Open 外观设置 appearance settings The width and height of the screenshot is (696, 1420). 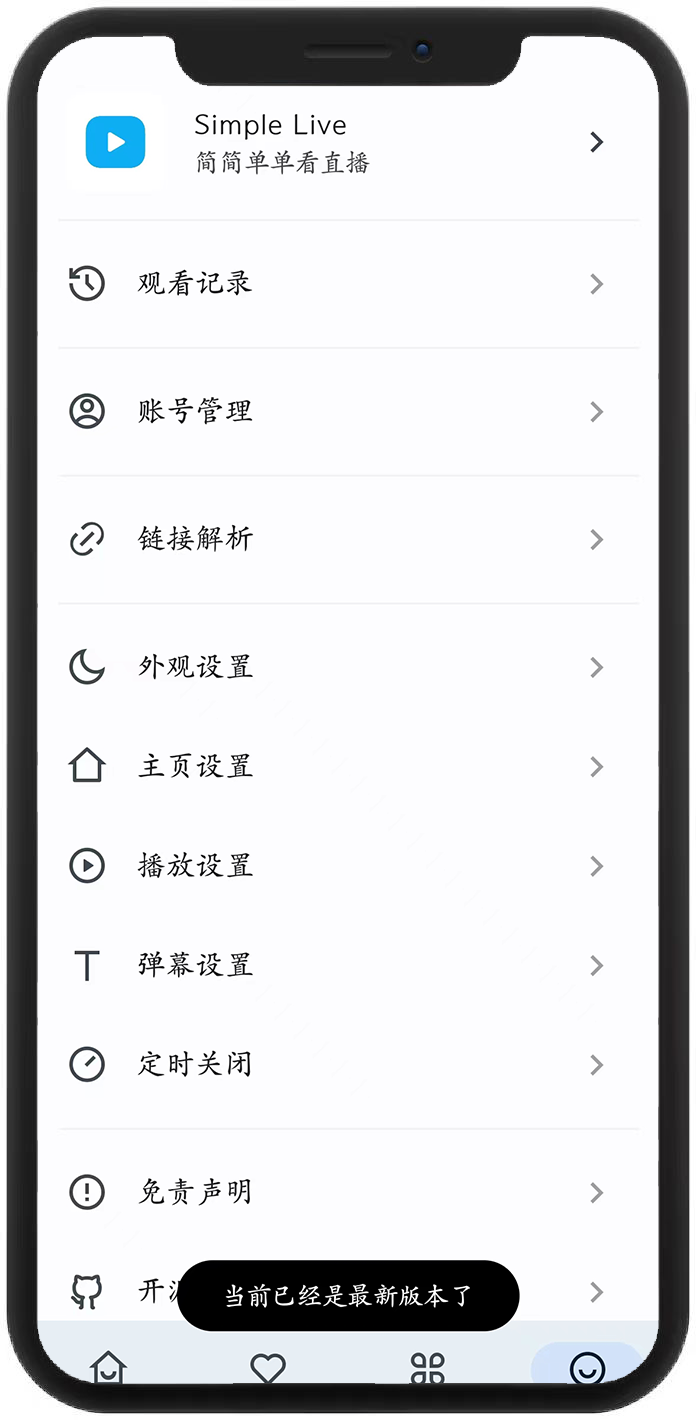[x=347, y=667]
